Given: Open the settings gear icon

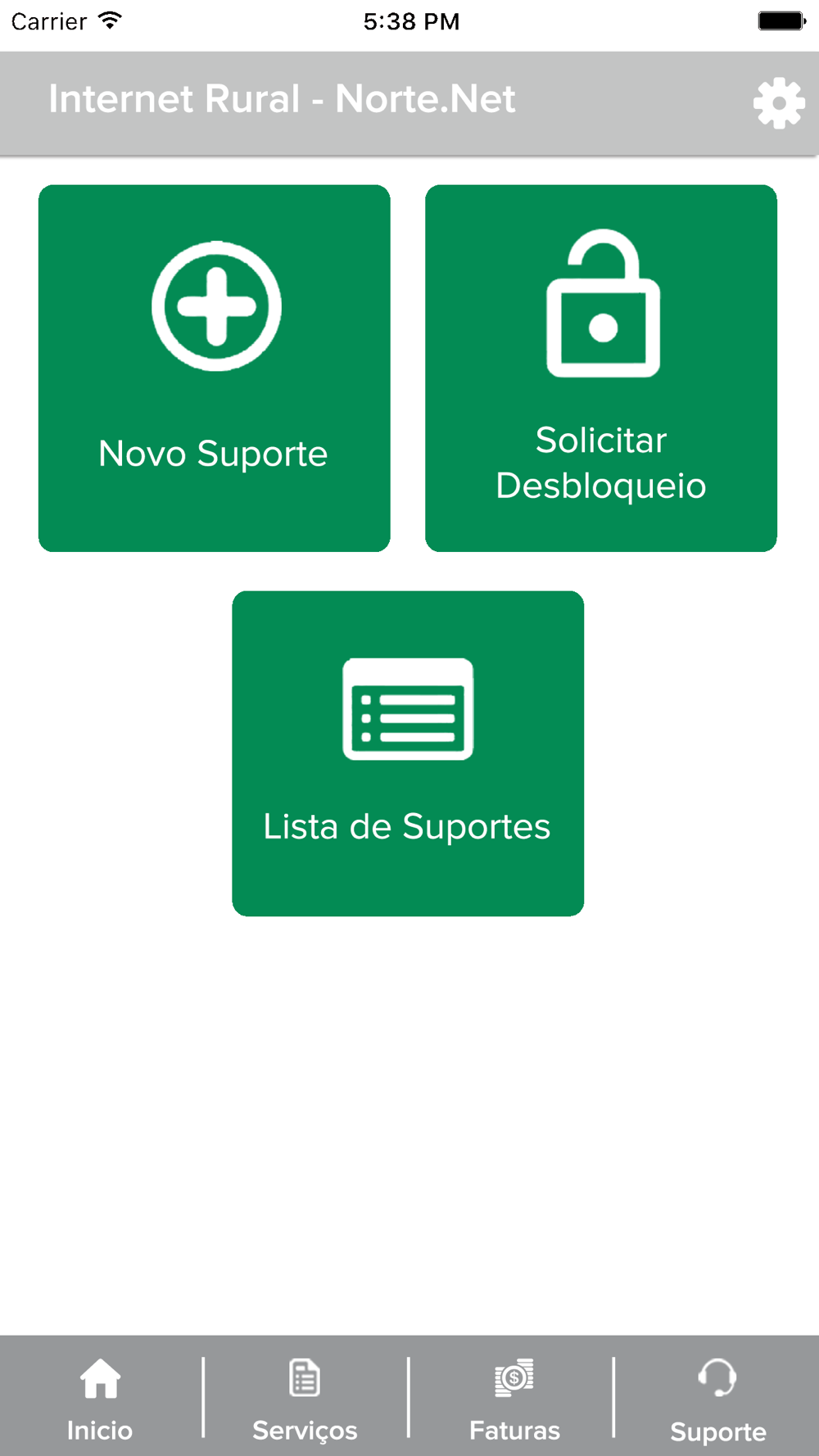Looking at the screenshot, I should click(779, 103).
